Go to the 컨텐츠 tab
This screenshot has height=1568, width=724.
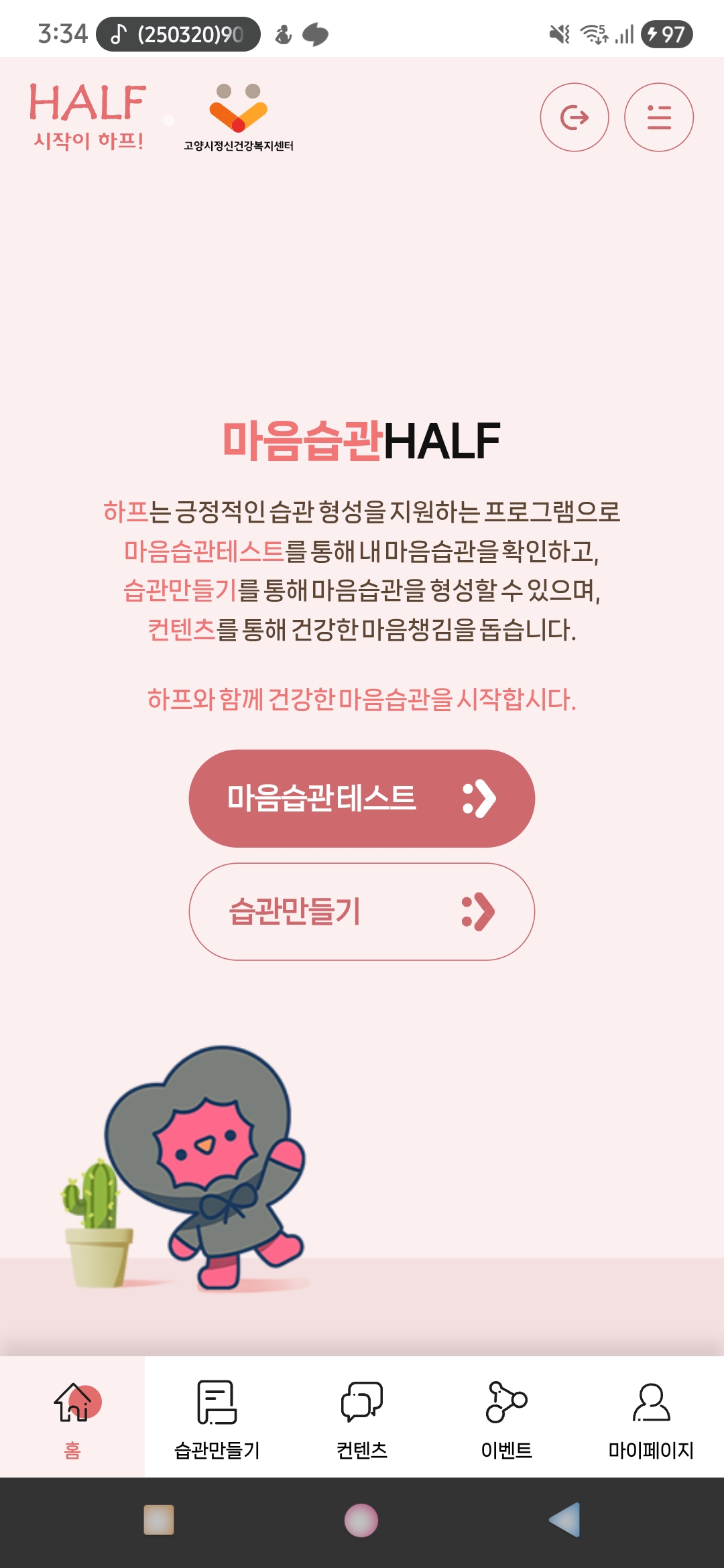click(361, 1417)
